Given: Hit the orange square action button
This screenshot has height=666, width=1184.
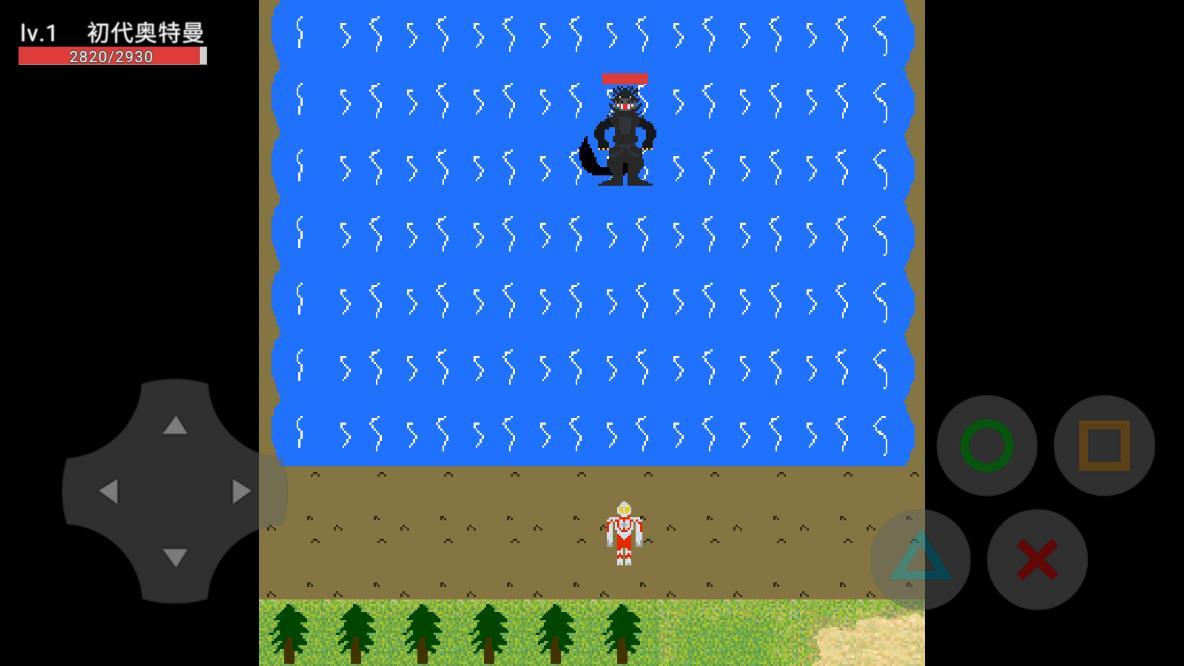Looking at the screenshot, I should pos(1104,446).
